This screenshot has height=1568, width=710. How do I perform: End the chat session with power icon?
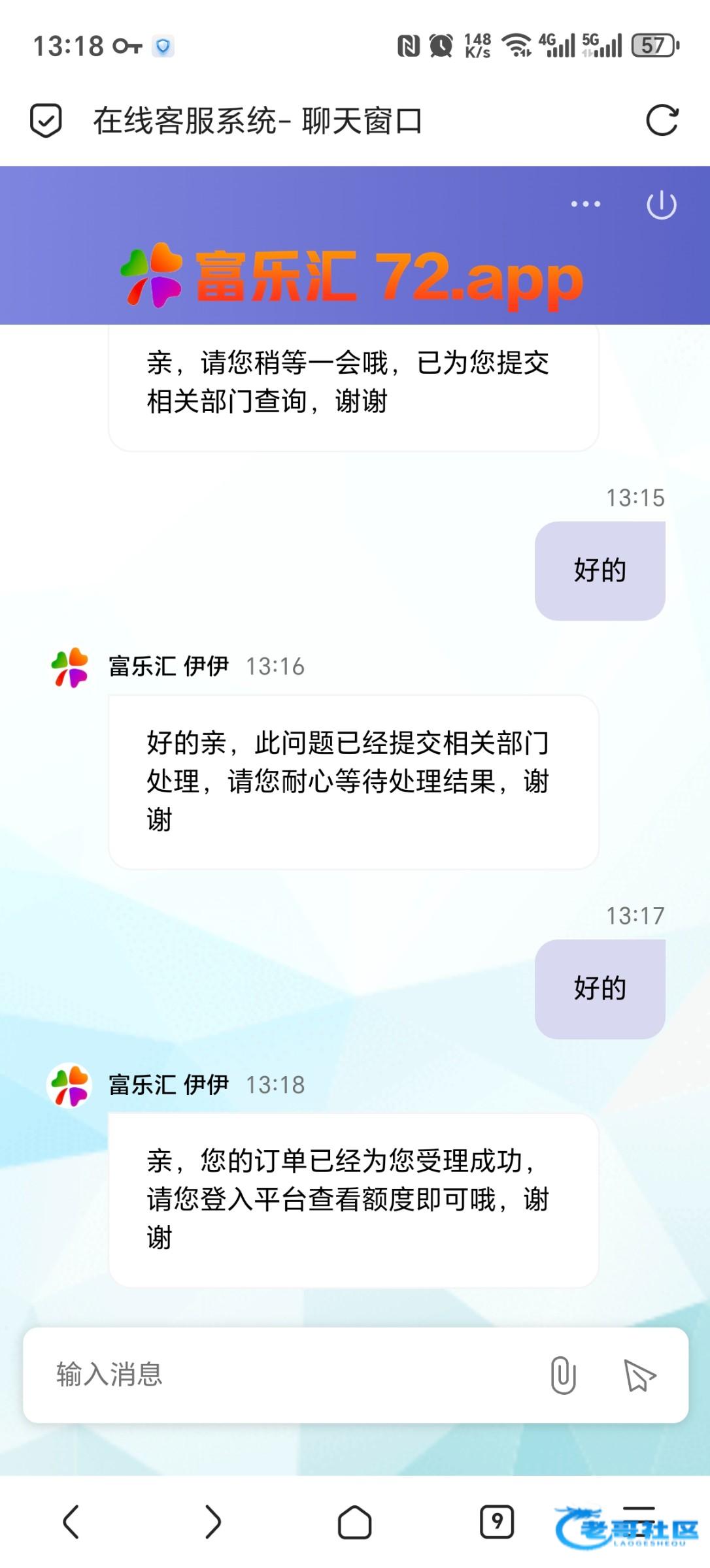(661, 205)
